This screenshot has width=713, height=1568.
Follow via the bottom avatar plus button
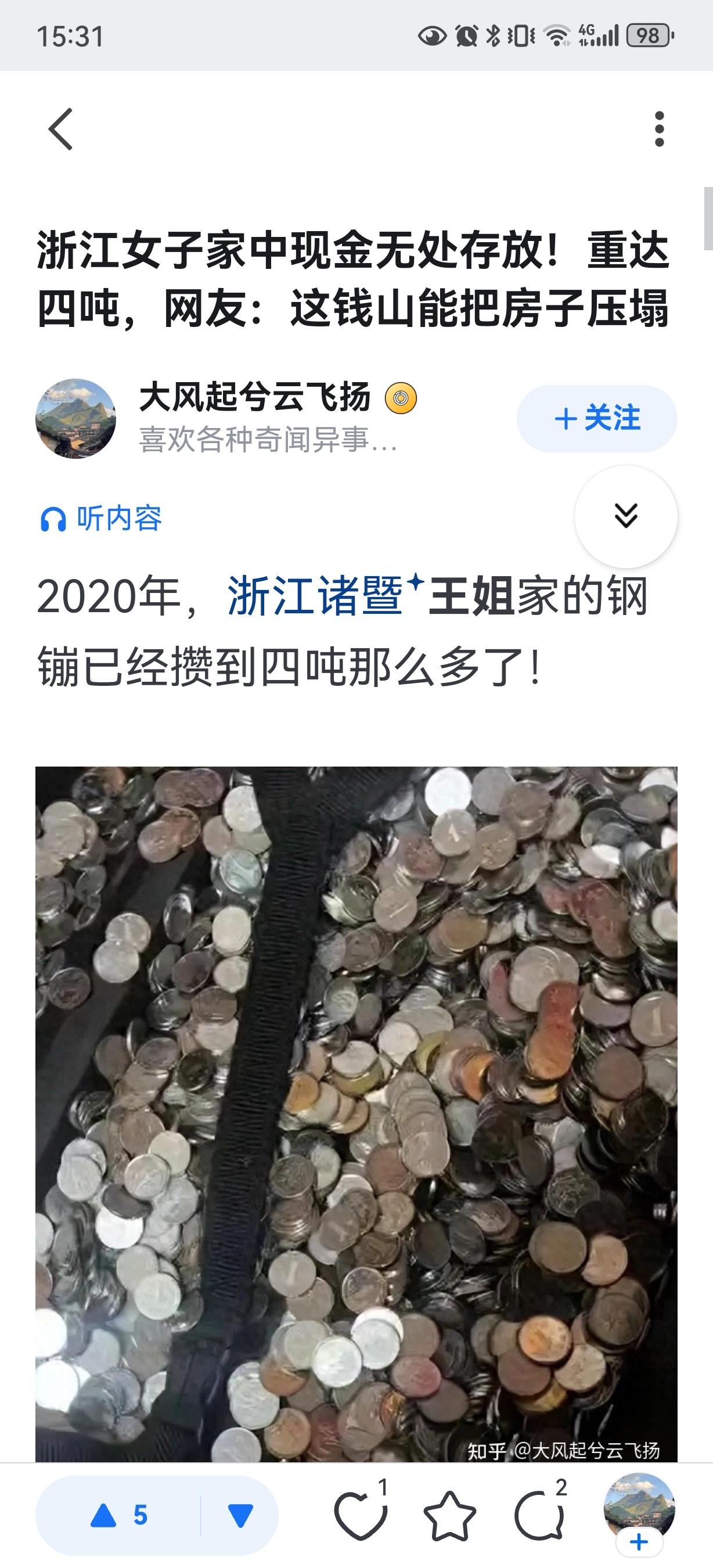(x=639, y=1542)
